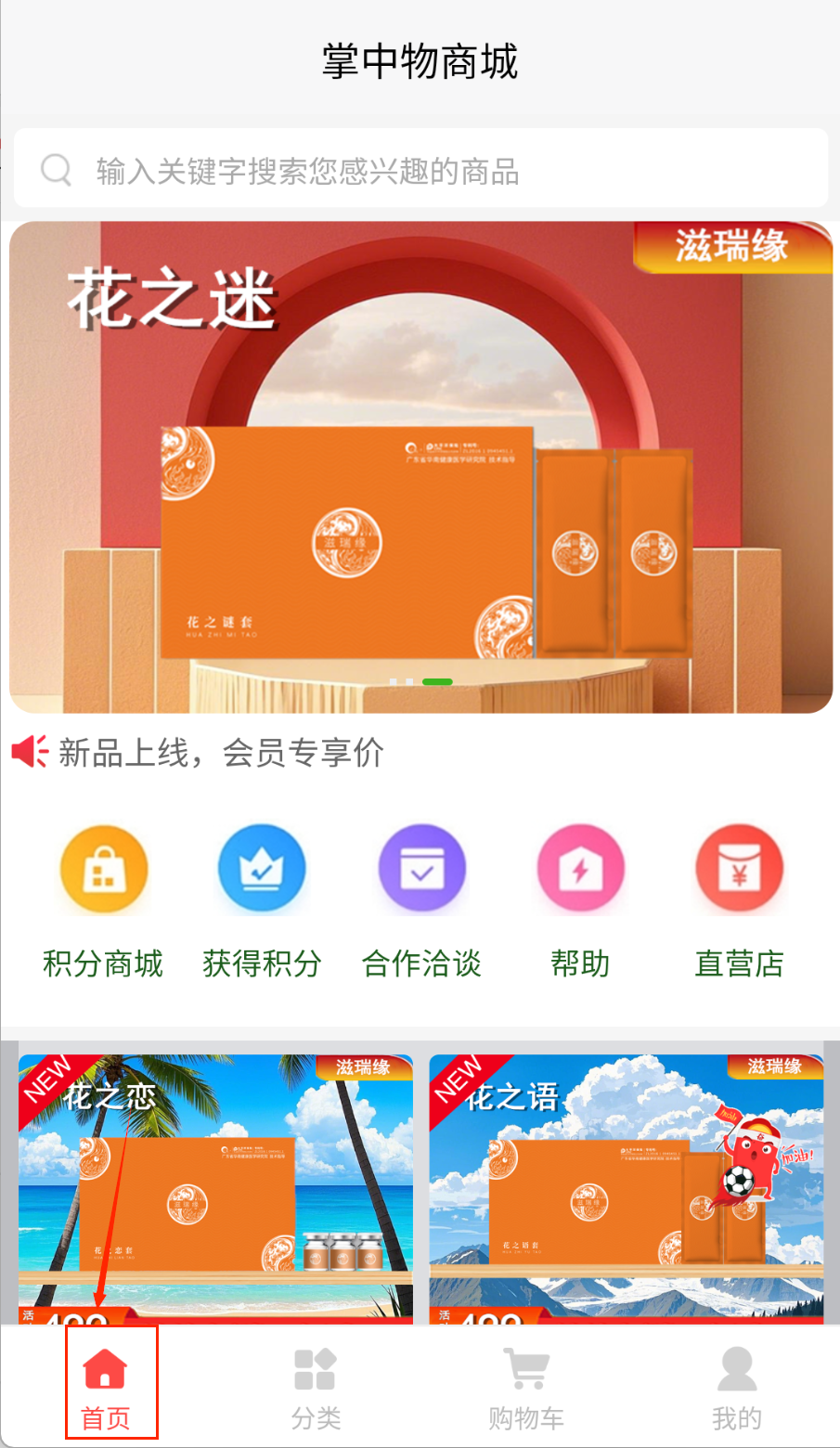
Task: Tap the product keyword search box
Action: (420, 170)
